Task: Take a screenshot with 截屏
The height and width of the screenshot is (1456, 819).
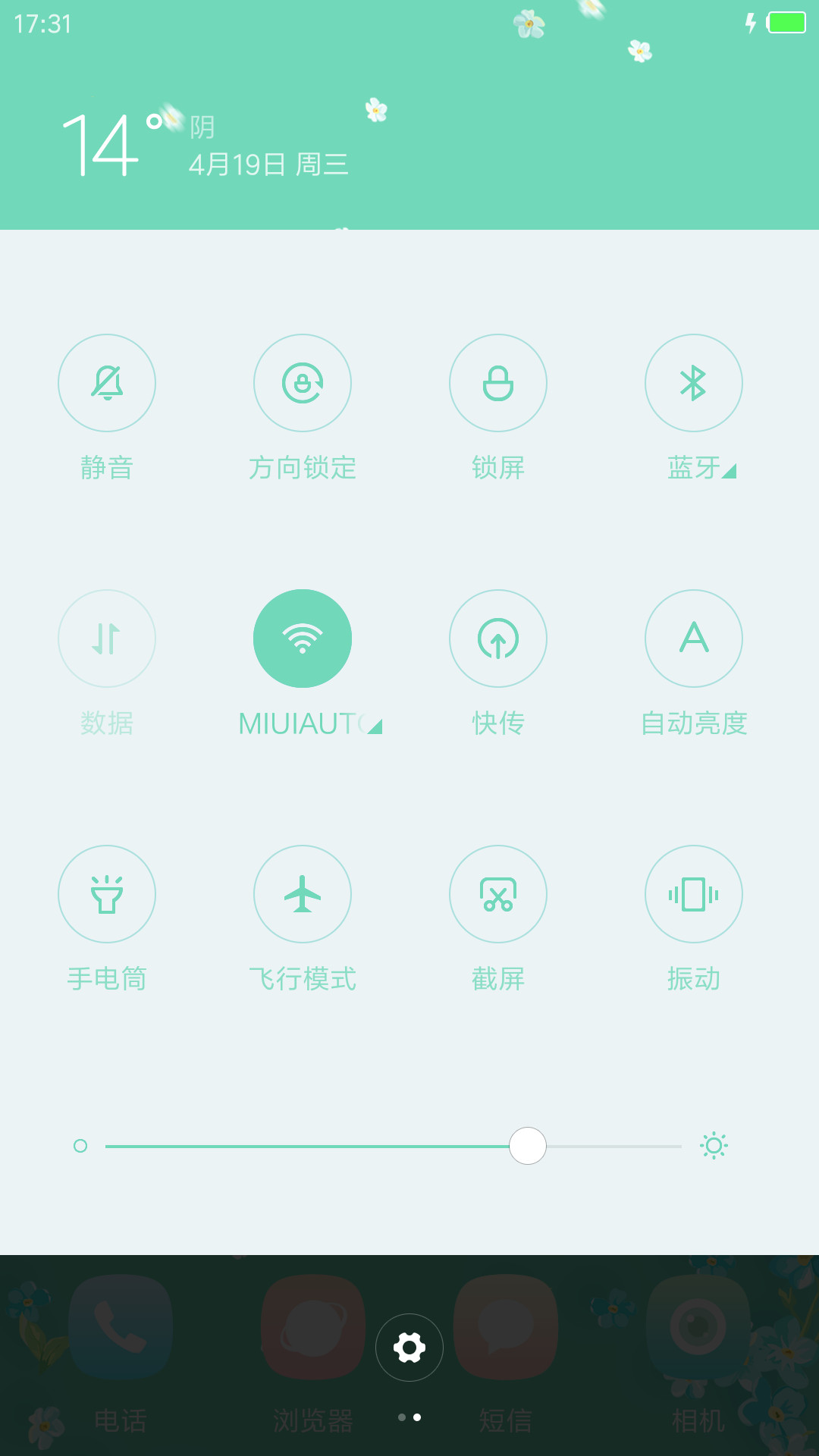Action: (x=498, y=894)
